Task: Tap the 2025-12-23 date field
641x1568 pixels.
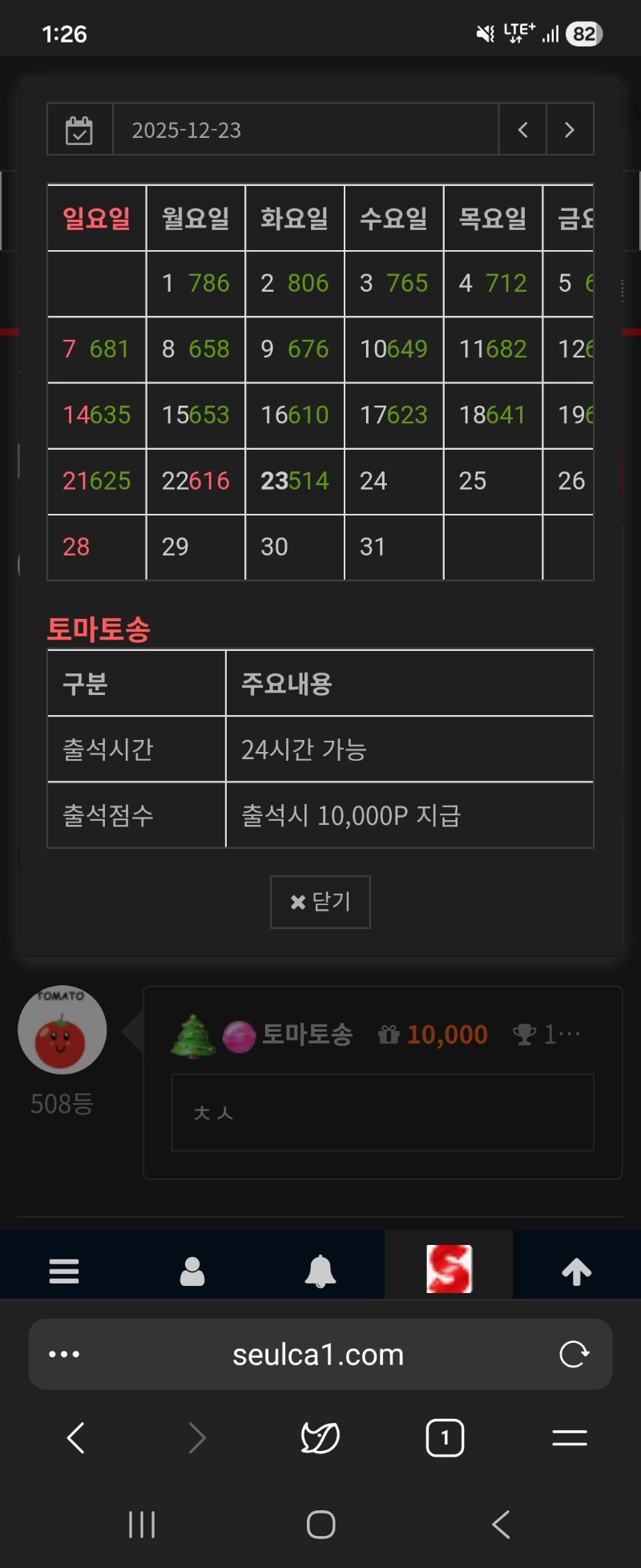Action: pos(304,130)
